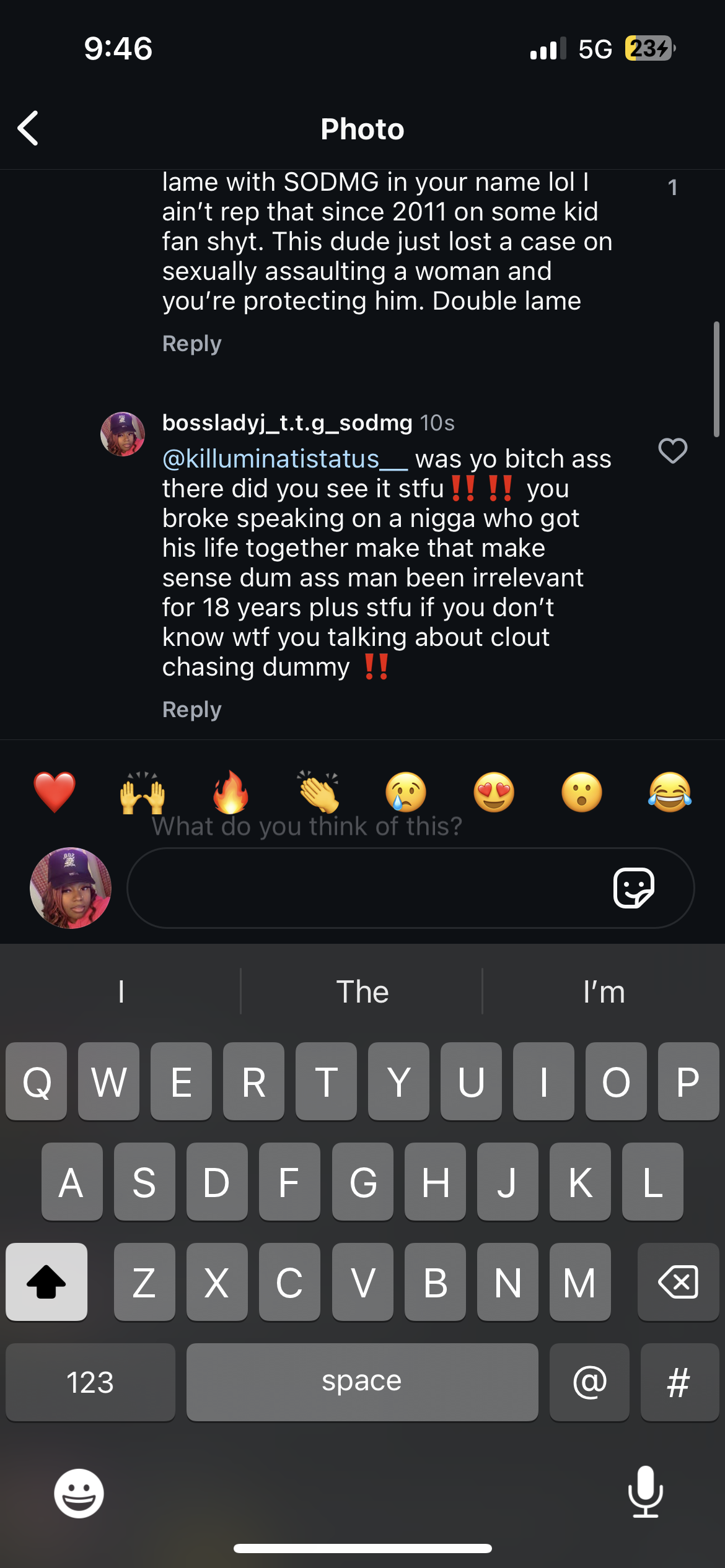Insert the red heart quick emoji
725x1568 pixels.
click(x=55, y=792)
